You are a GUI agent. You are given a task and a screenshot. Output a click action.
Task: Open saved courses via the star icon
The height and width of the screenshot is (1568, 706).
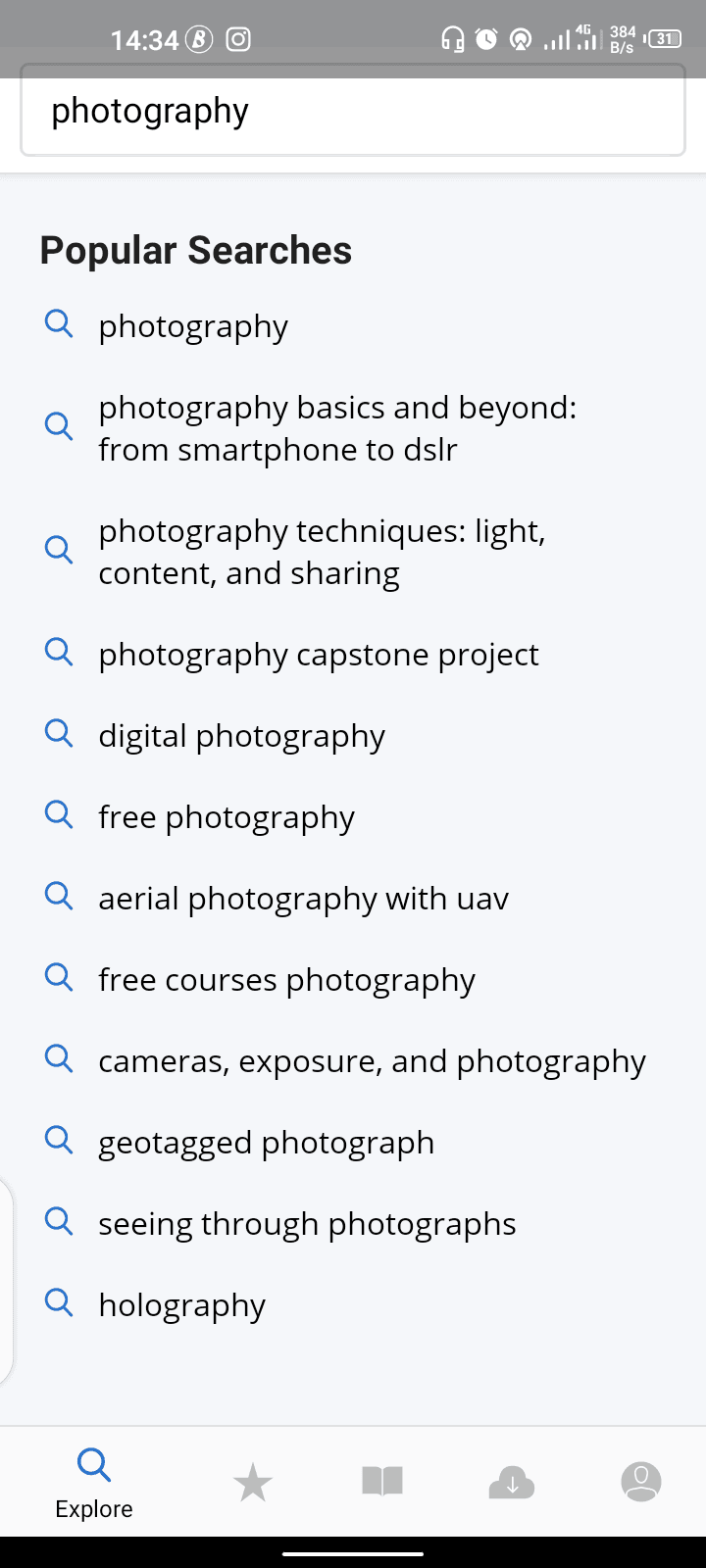pos(253,1482)
